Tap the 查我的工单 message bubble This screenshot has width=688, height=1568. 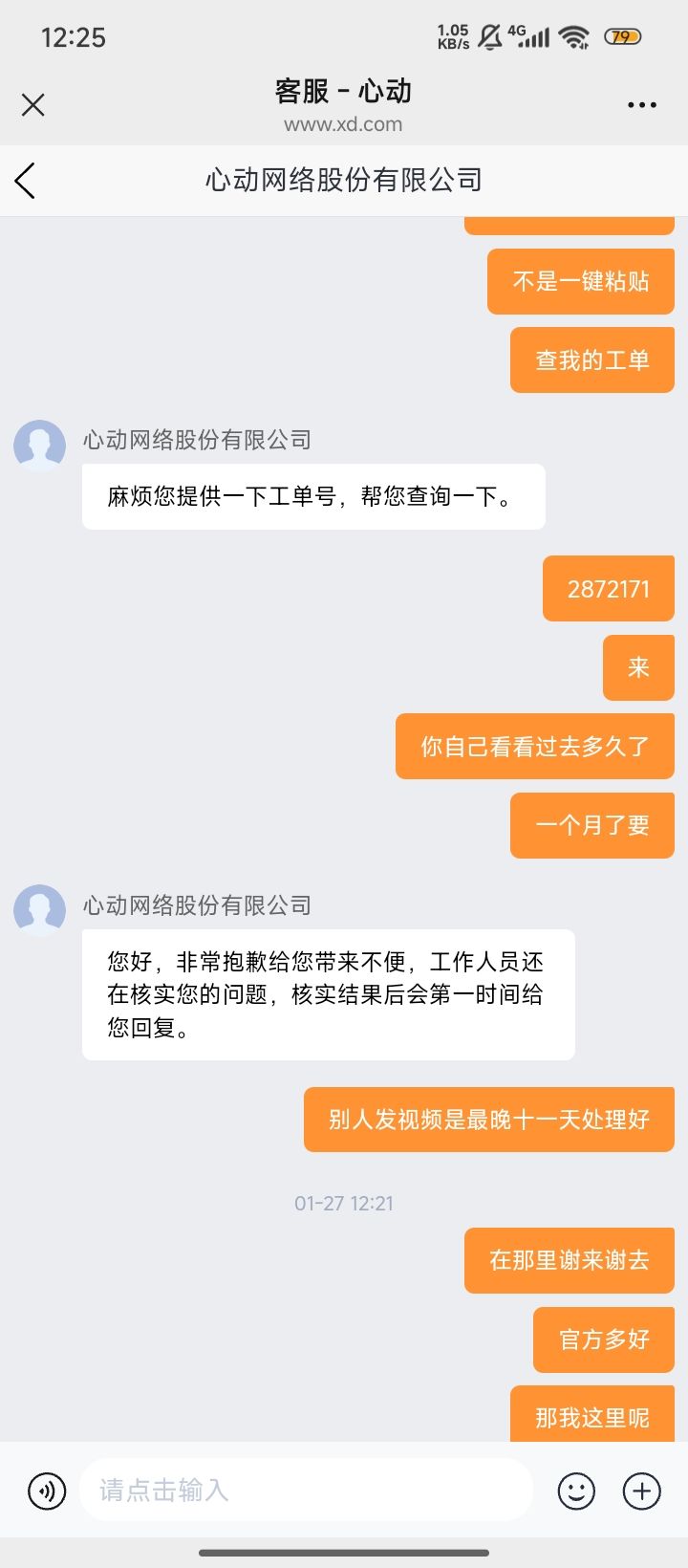click(591, 359)
